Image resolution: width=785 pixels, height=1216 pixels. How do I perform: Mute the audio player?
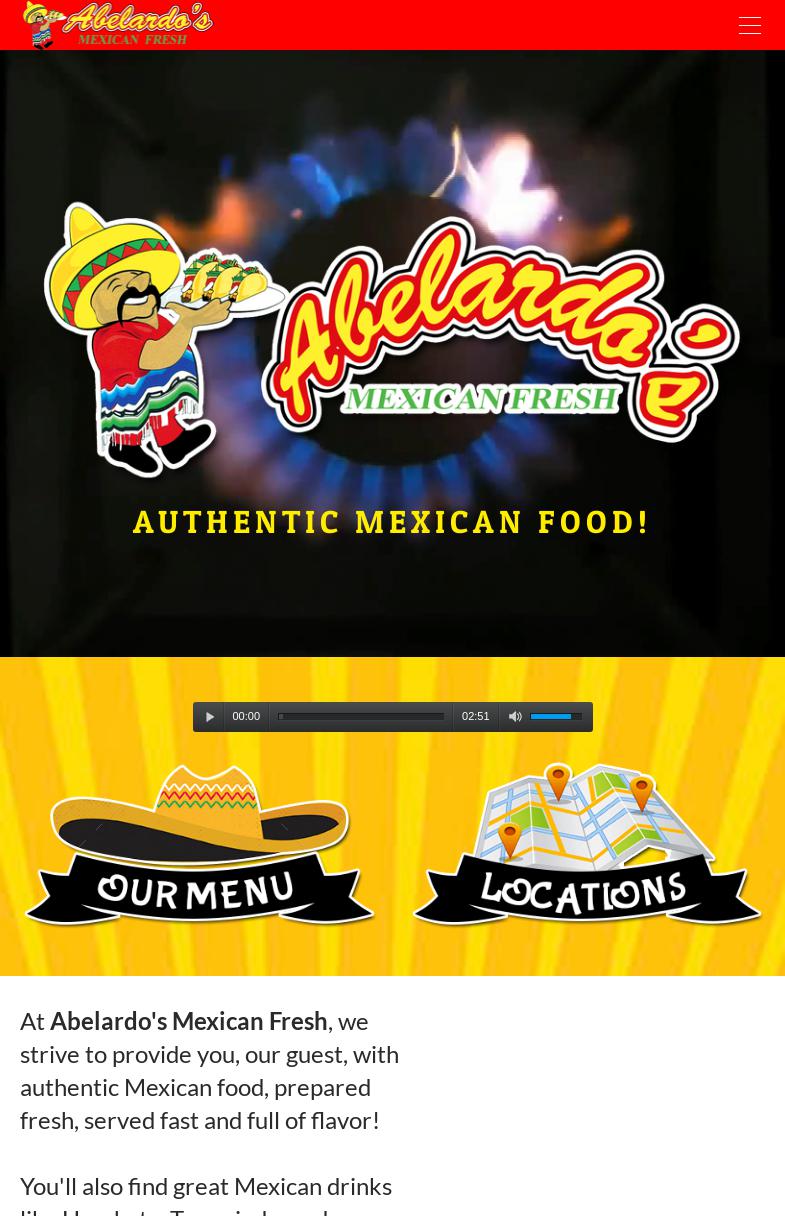(x=515, y=717)
